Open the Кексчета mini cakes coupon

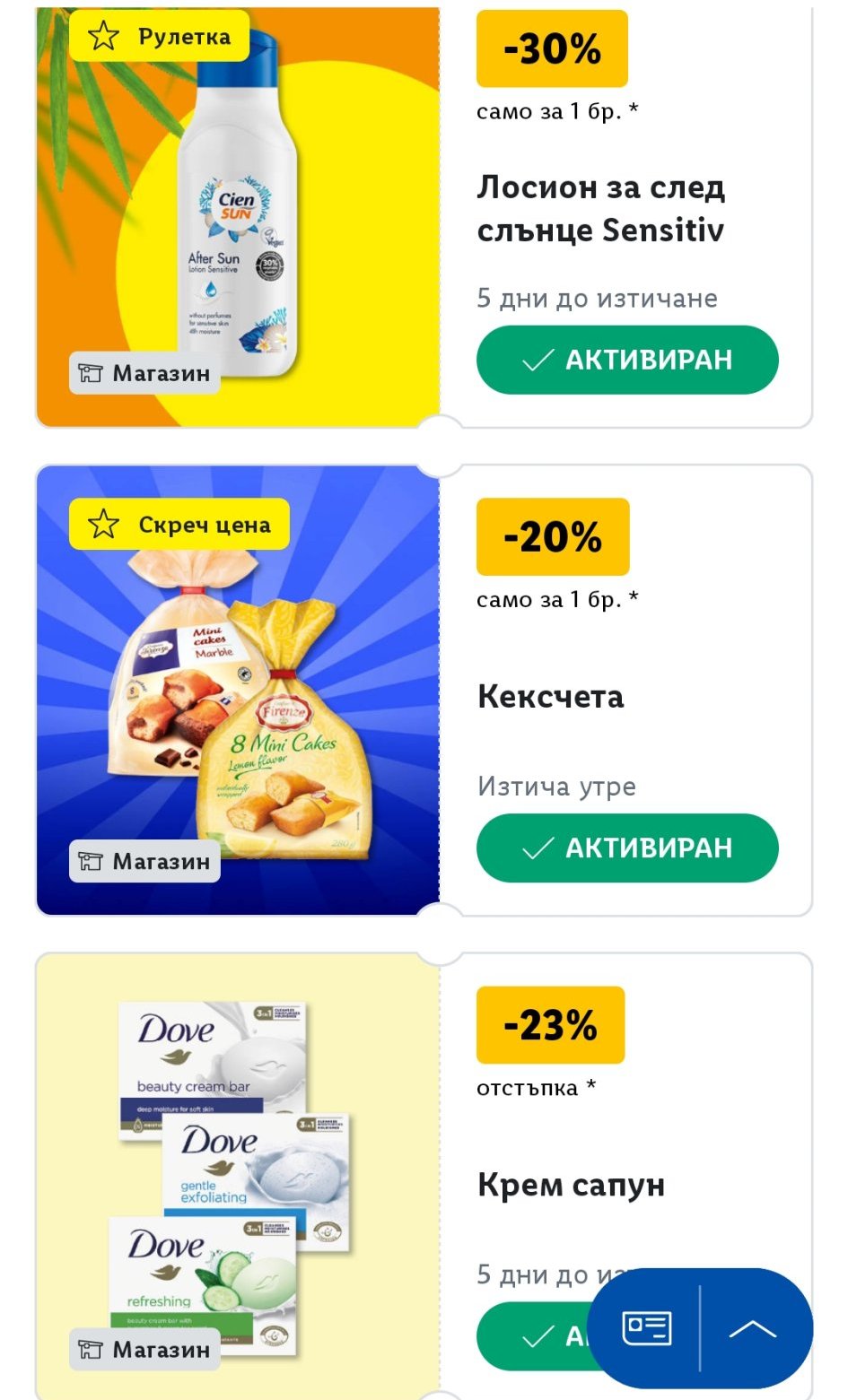pyautogui.click(x=550, y=697)
